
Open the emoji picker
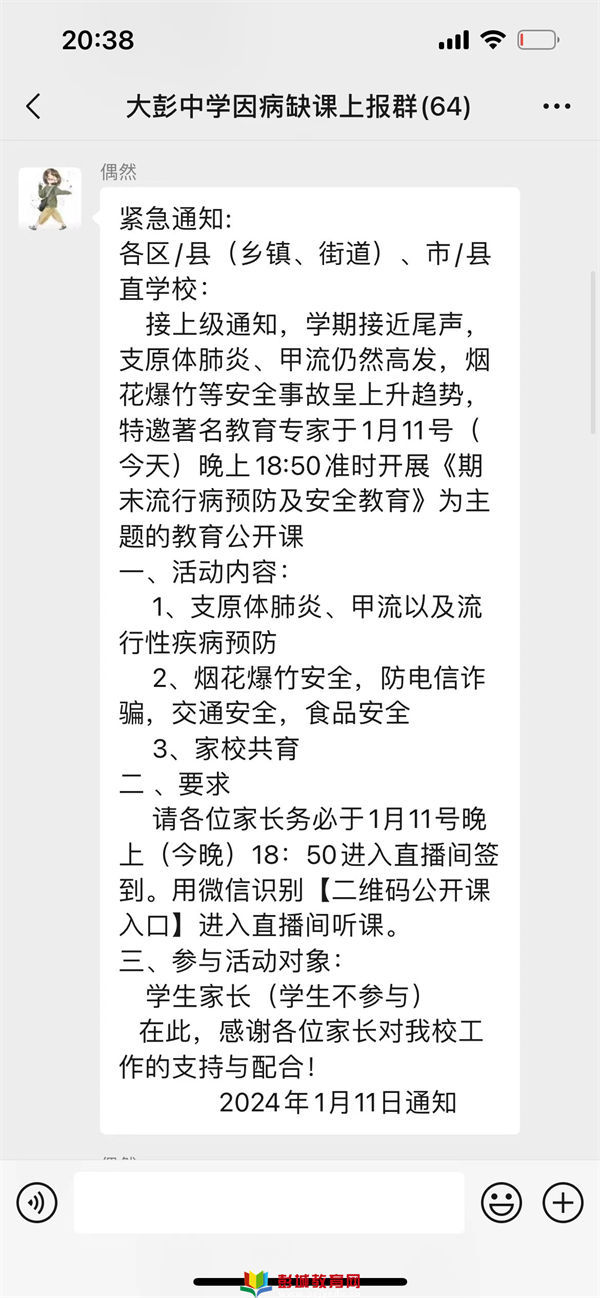coord(502,1202)
